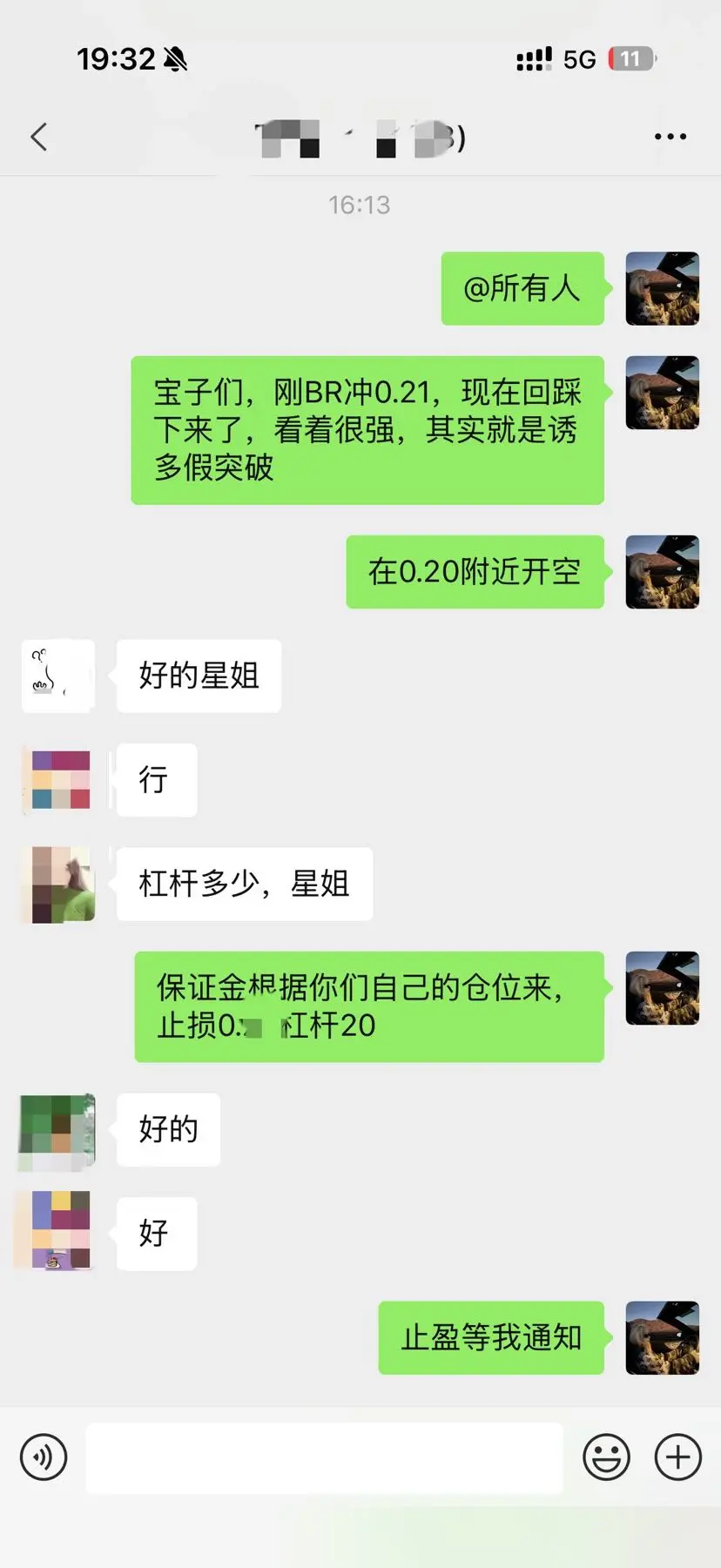Open the voice input icon
Viewport: 721px width, 1568px height.
[44, 1457]
